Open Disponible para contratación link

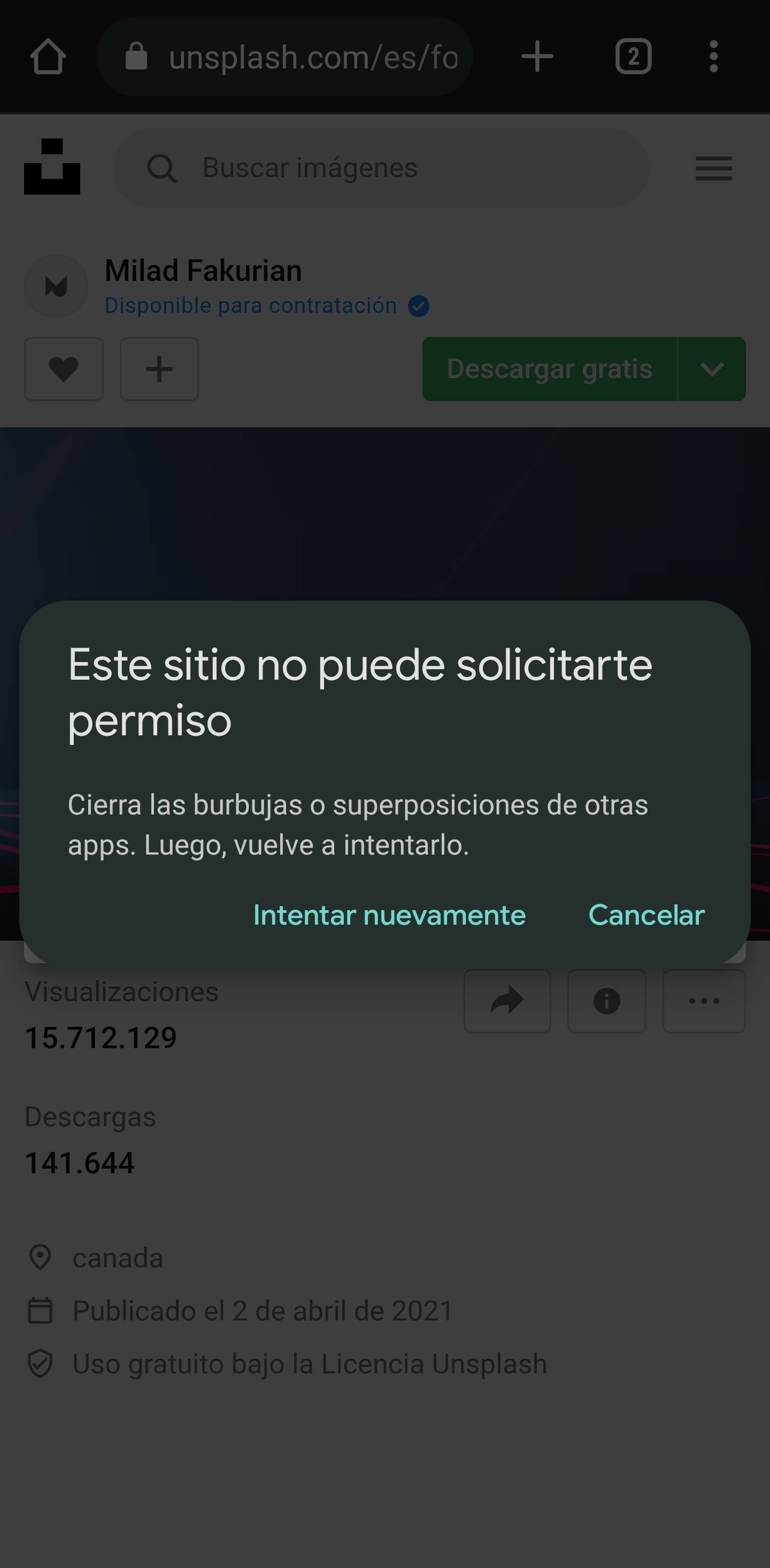[x=250, y=305]
